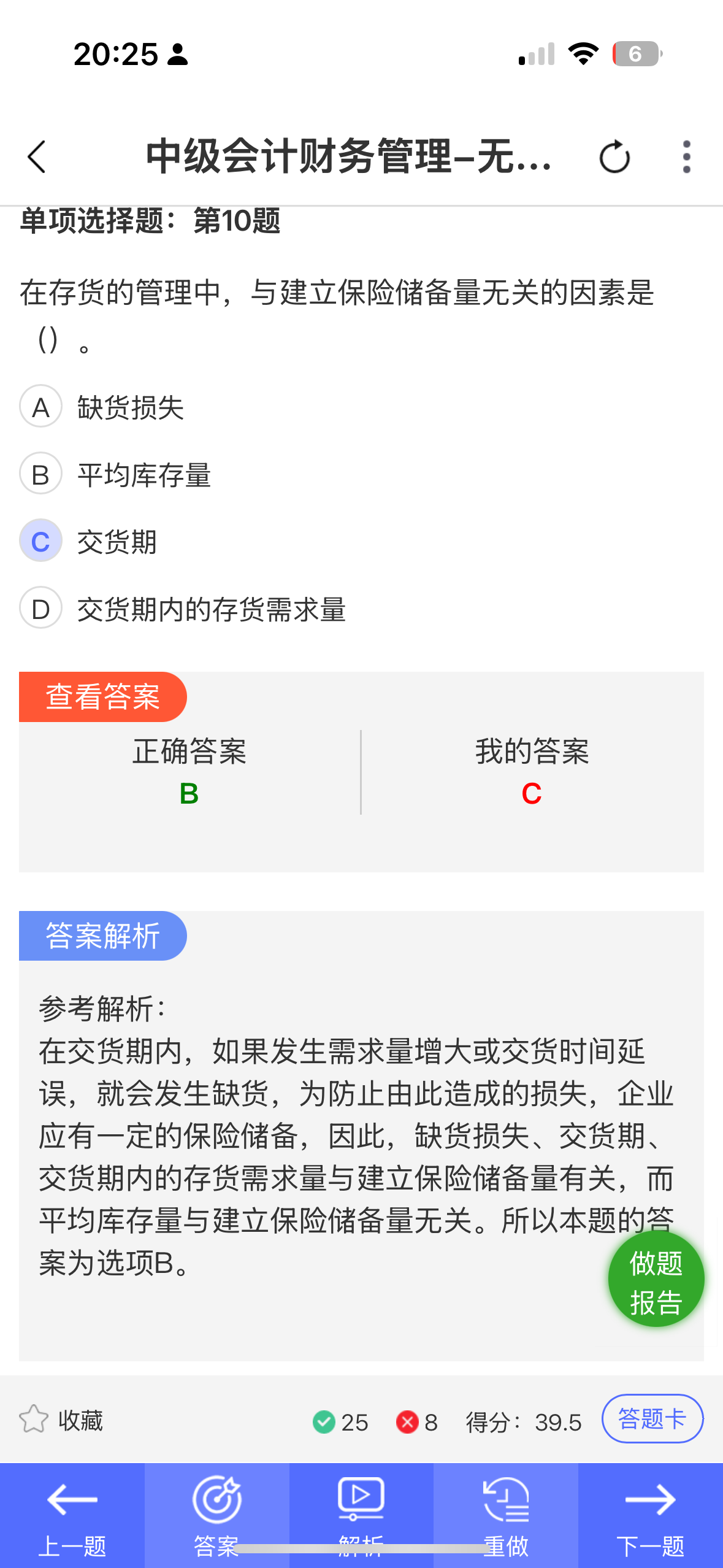The image size is (723, 1568).
Task: Open the 答题卡 answer sheet
Action: click(652, 1419)
